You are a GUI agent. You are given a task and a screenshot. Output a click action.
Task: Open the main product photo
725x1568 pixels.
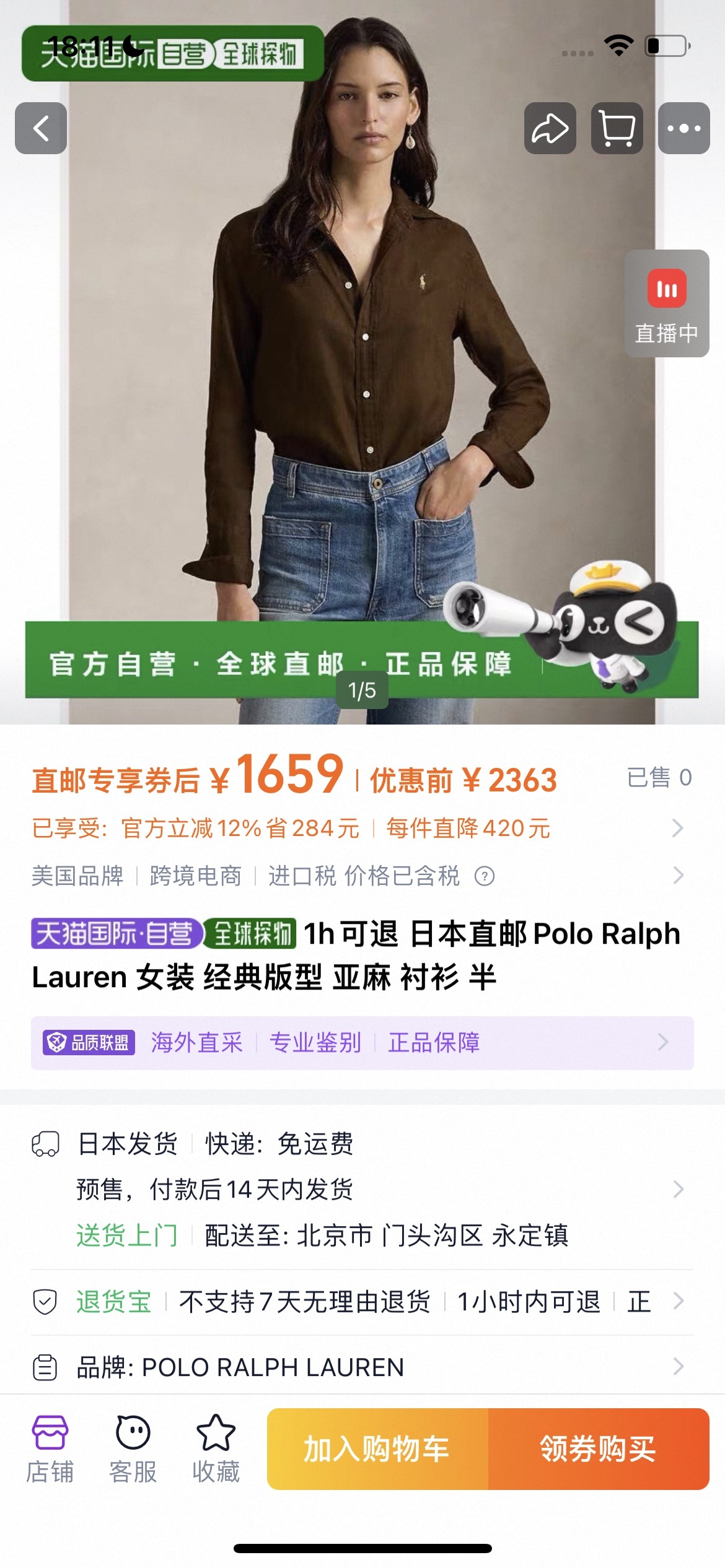(362, 372)
